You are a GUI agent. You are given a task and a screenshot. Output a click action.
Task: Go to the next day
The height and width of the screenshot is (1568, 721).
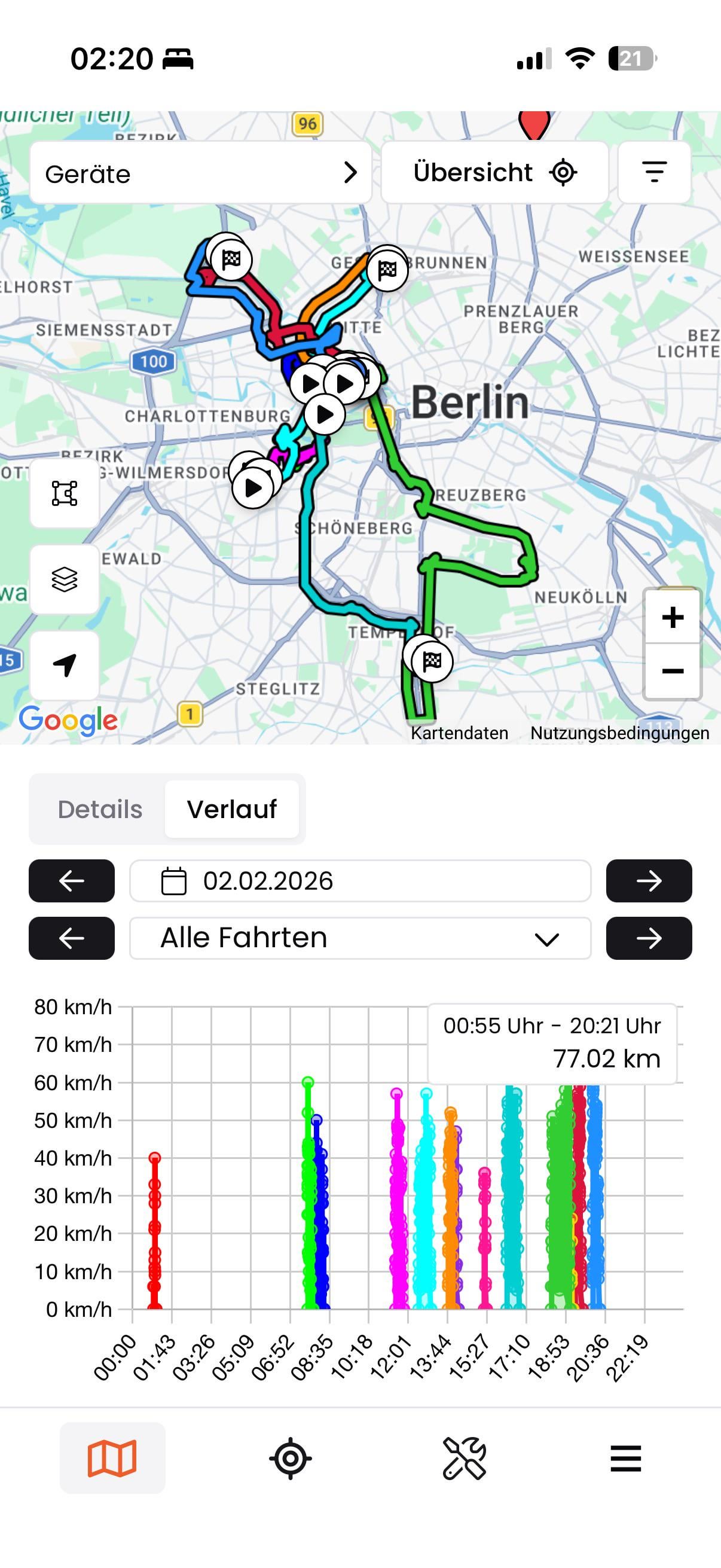[x=649, y=881]
